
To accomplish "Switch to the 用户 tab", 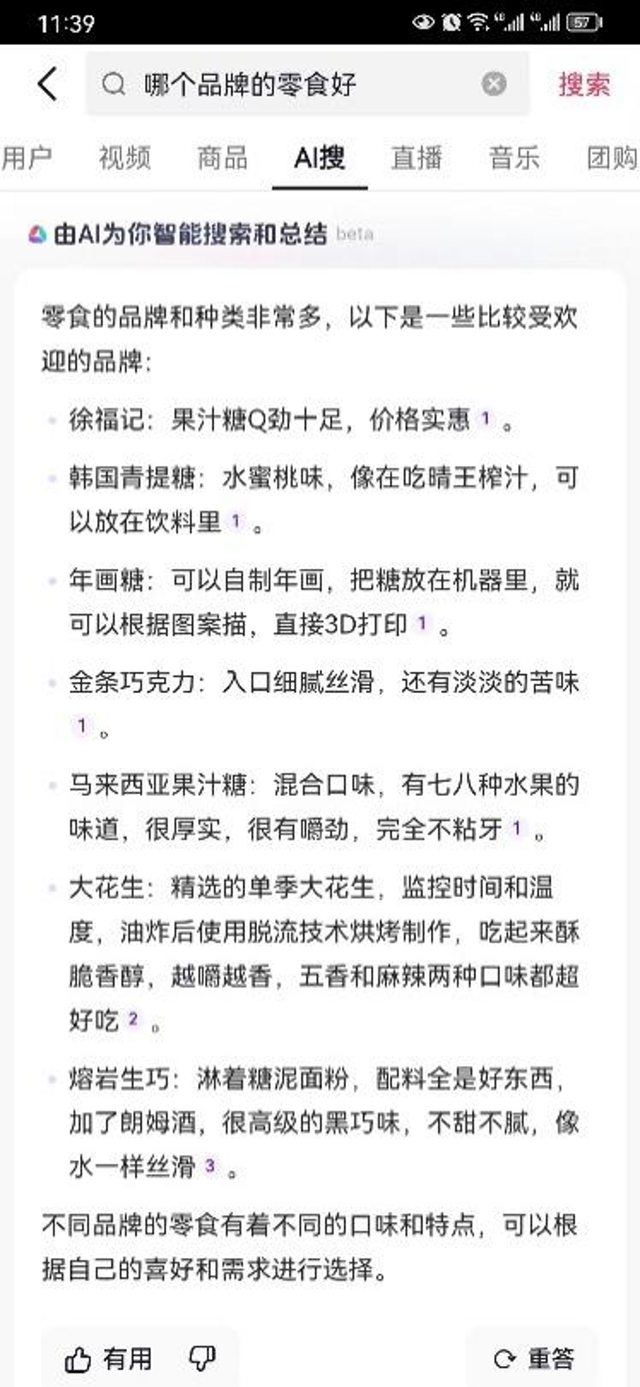I will (x=26, y=157).
